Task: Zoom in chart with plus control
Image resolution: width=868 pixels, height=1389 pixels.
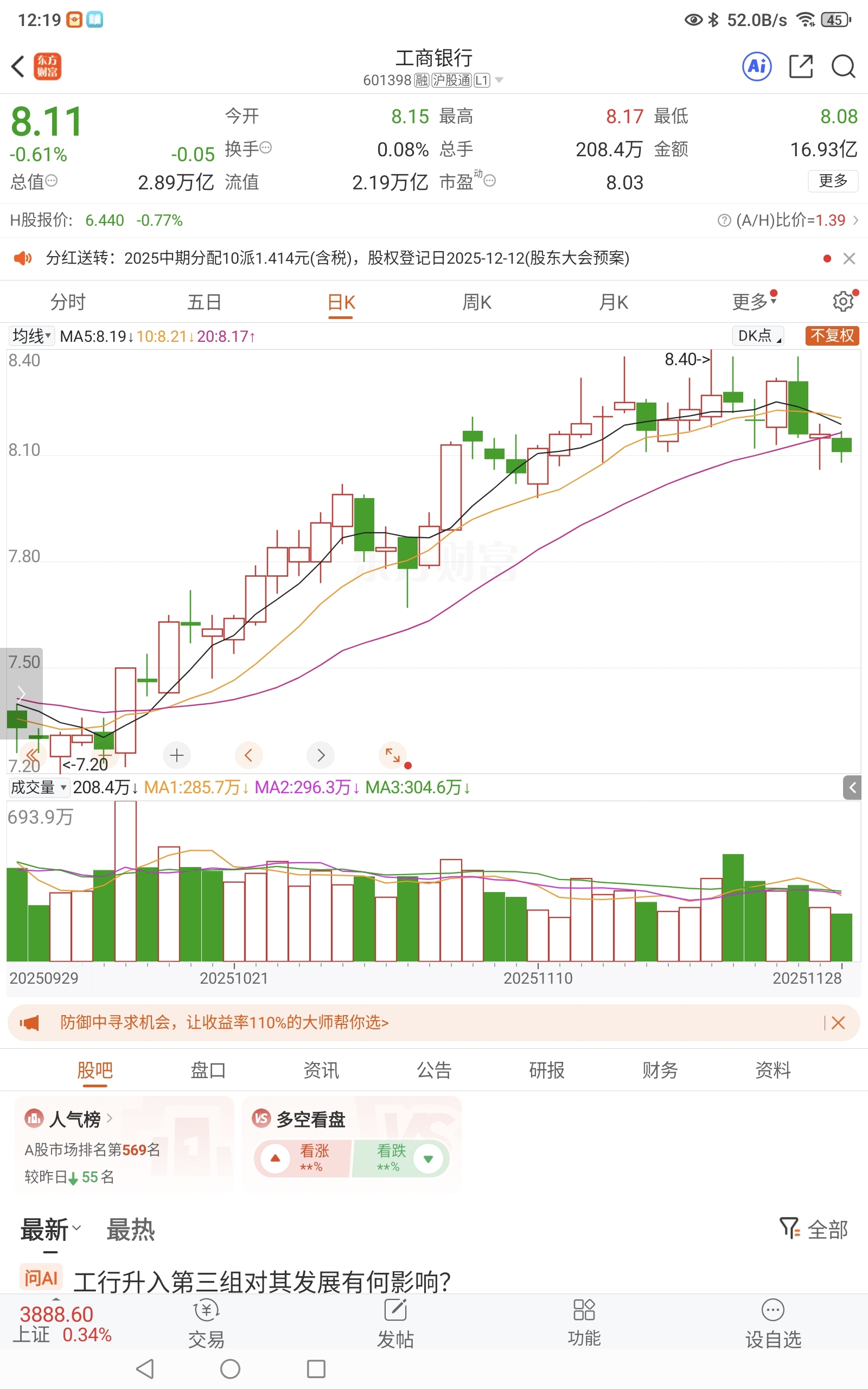Action: tap(177, 755)
